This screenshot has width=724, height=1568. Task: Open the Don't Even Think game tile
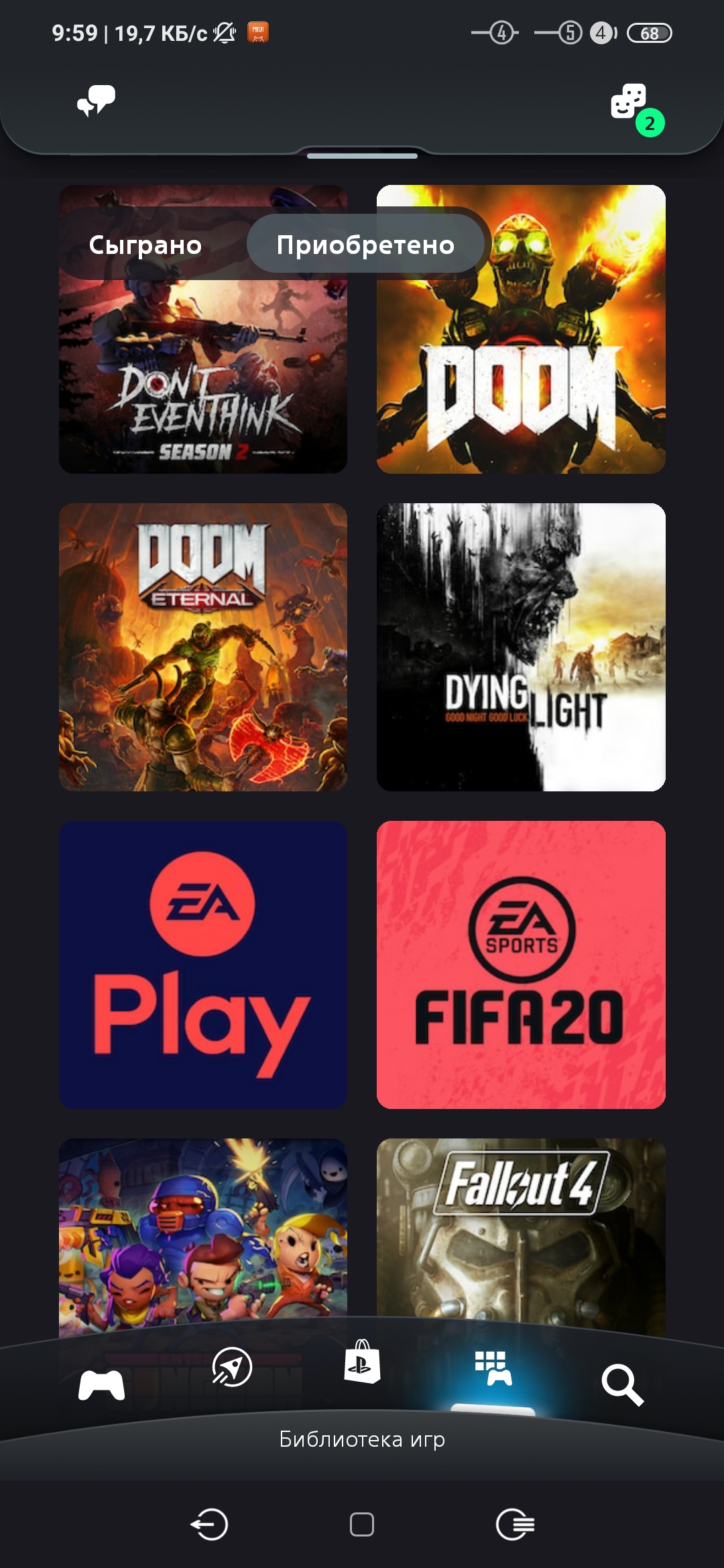point(203,329)
